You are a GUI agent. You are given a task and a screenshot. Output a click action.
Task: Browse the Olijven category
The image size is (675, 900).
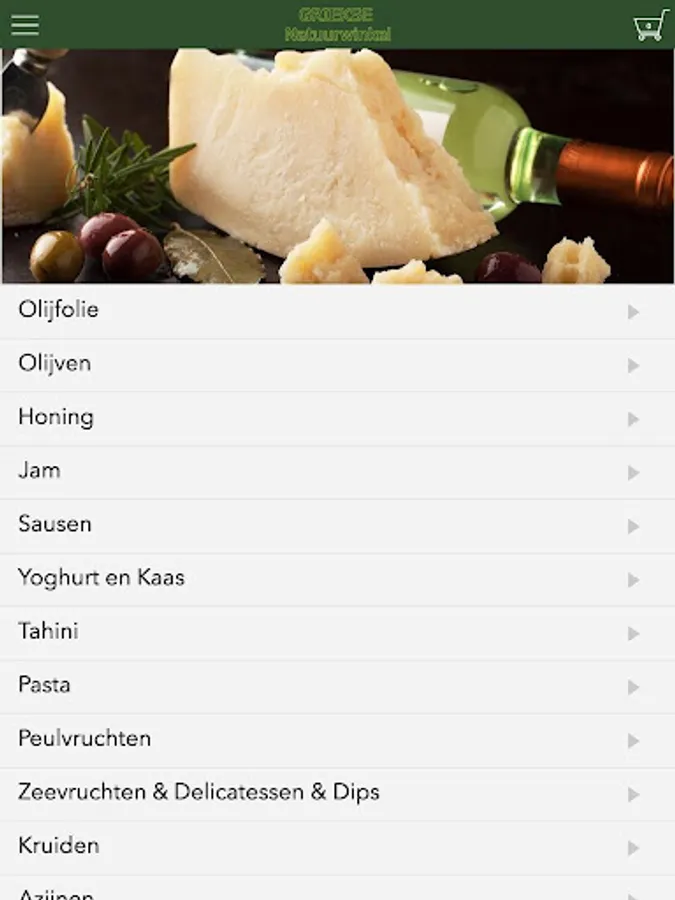(337, 365)
